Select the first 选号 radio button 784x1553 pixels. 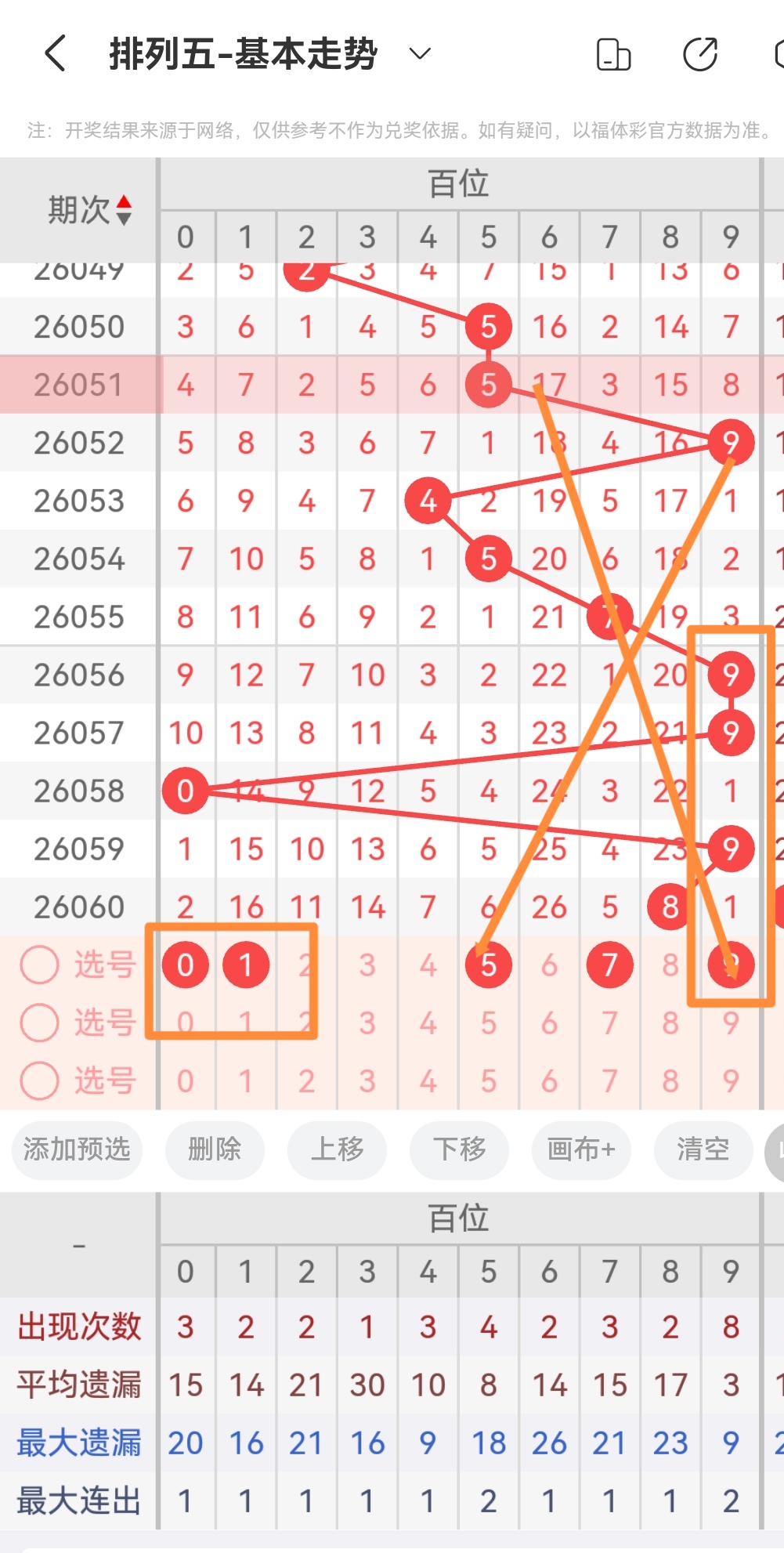[38, 965]
